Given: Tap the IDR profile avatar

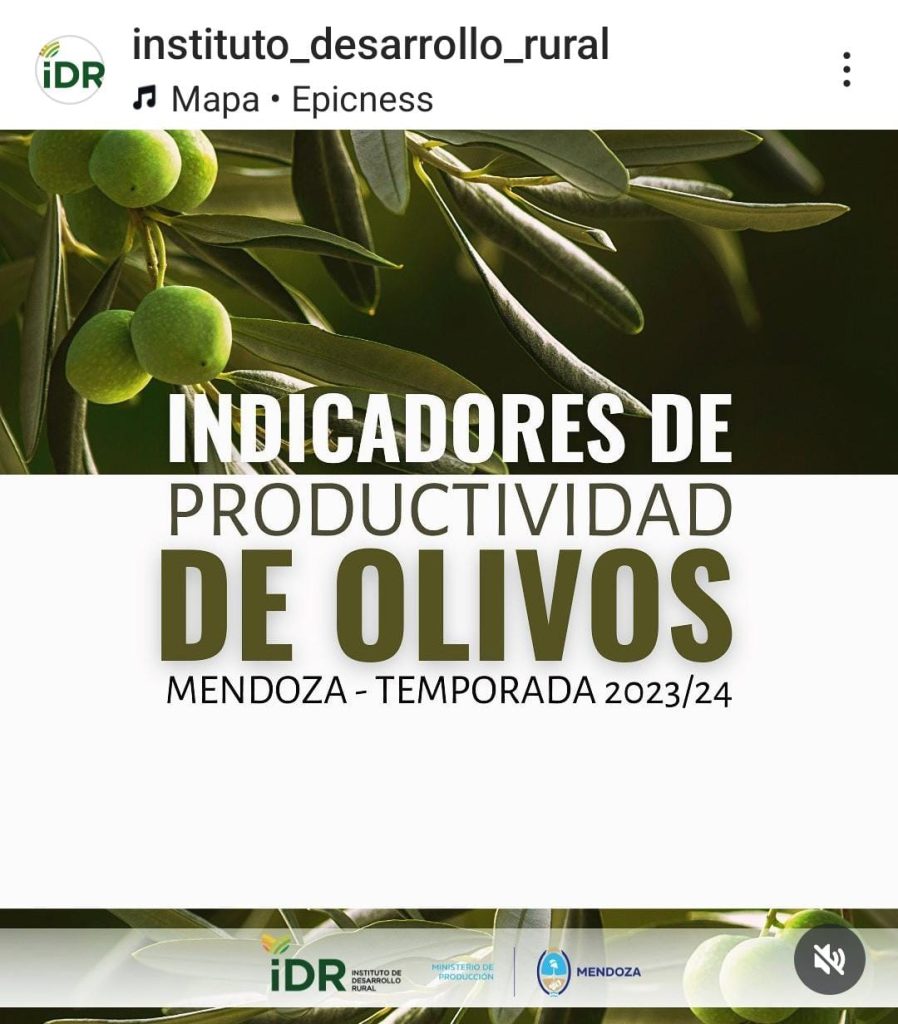Looking at the screenshot, I should tap(70, 70).
